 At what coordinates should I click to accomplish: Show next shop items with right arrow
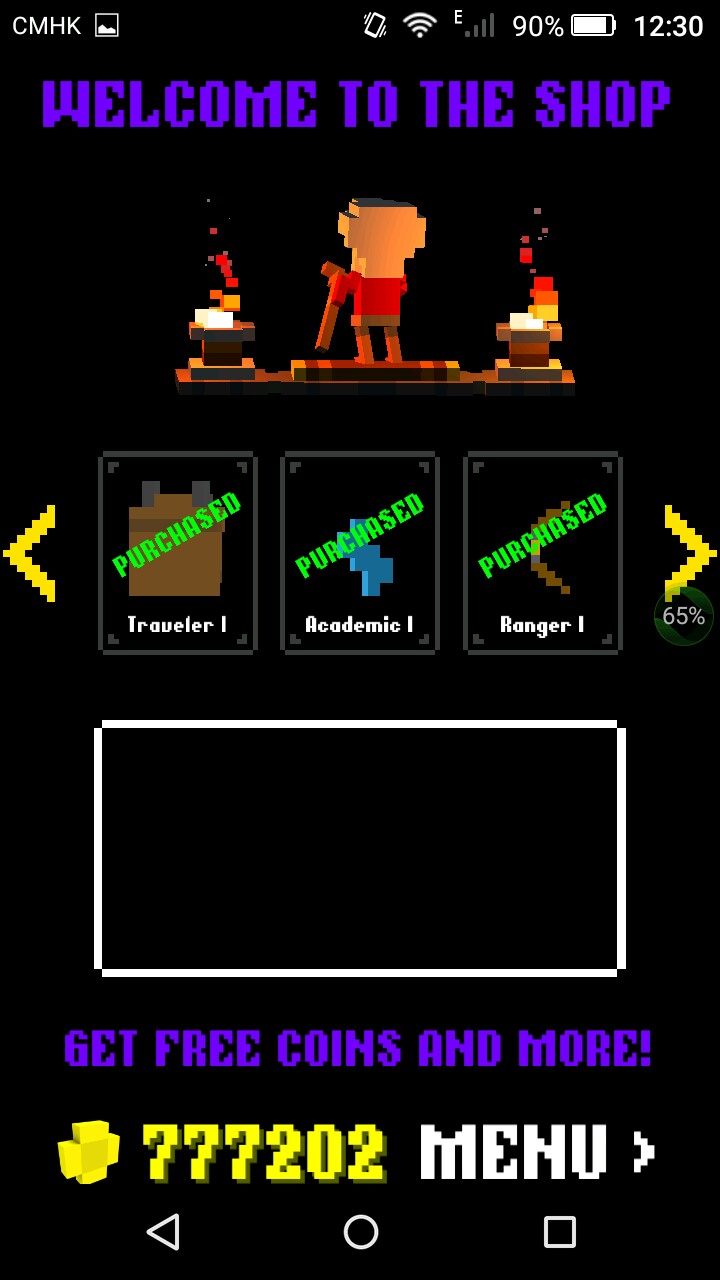click(x=689, y=551)
